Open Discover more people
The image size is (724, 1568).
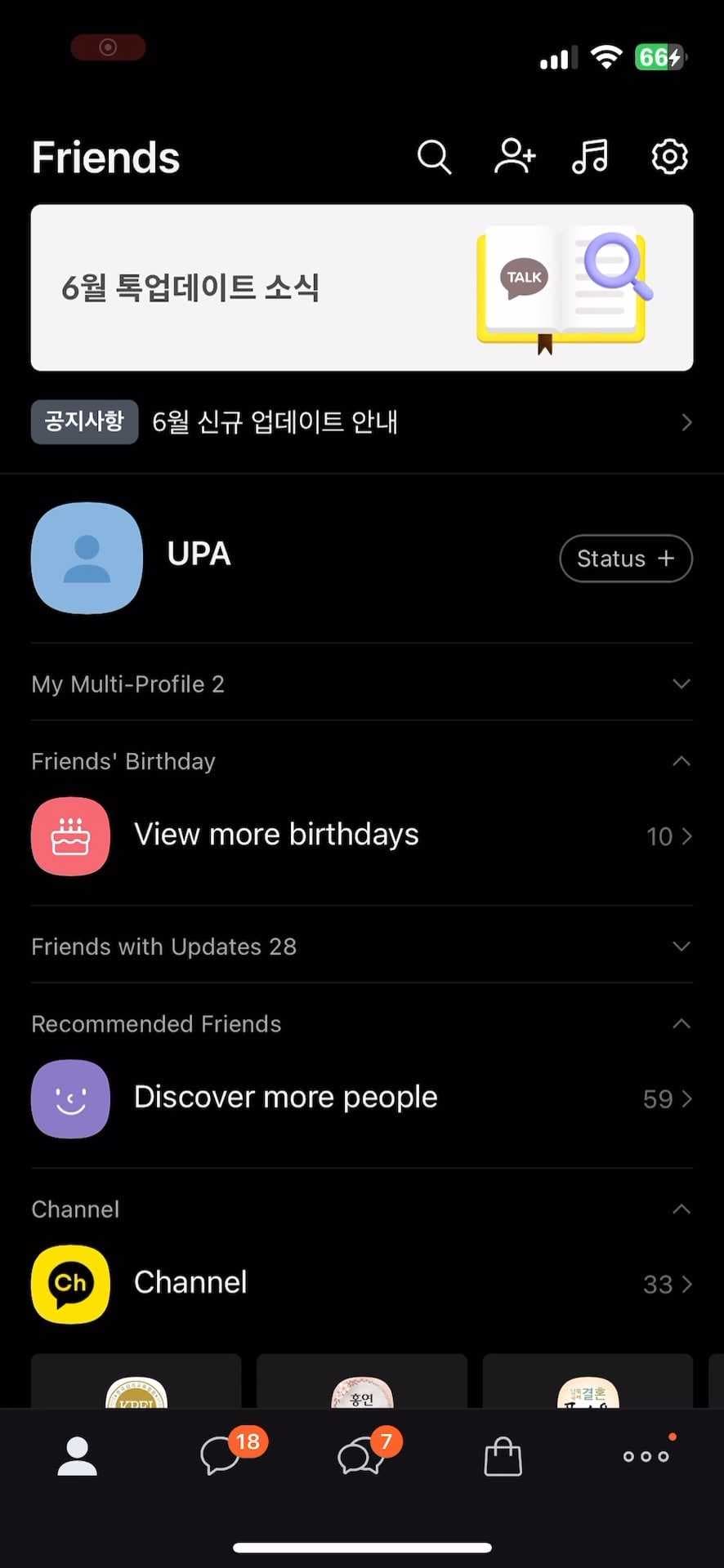[362, 1098]
